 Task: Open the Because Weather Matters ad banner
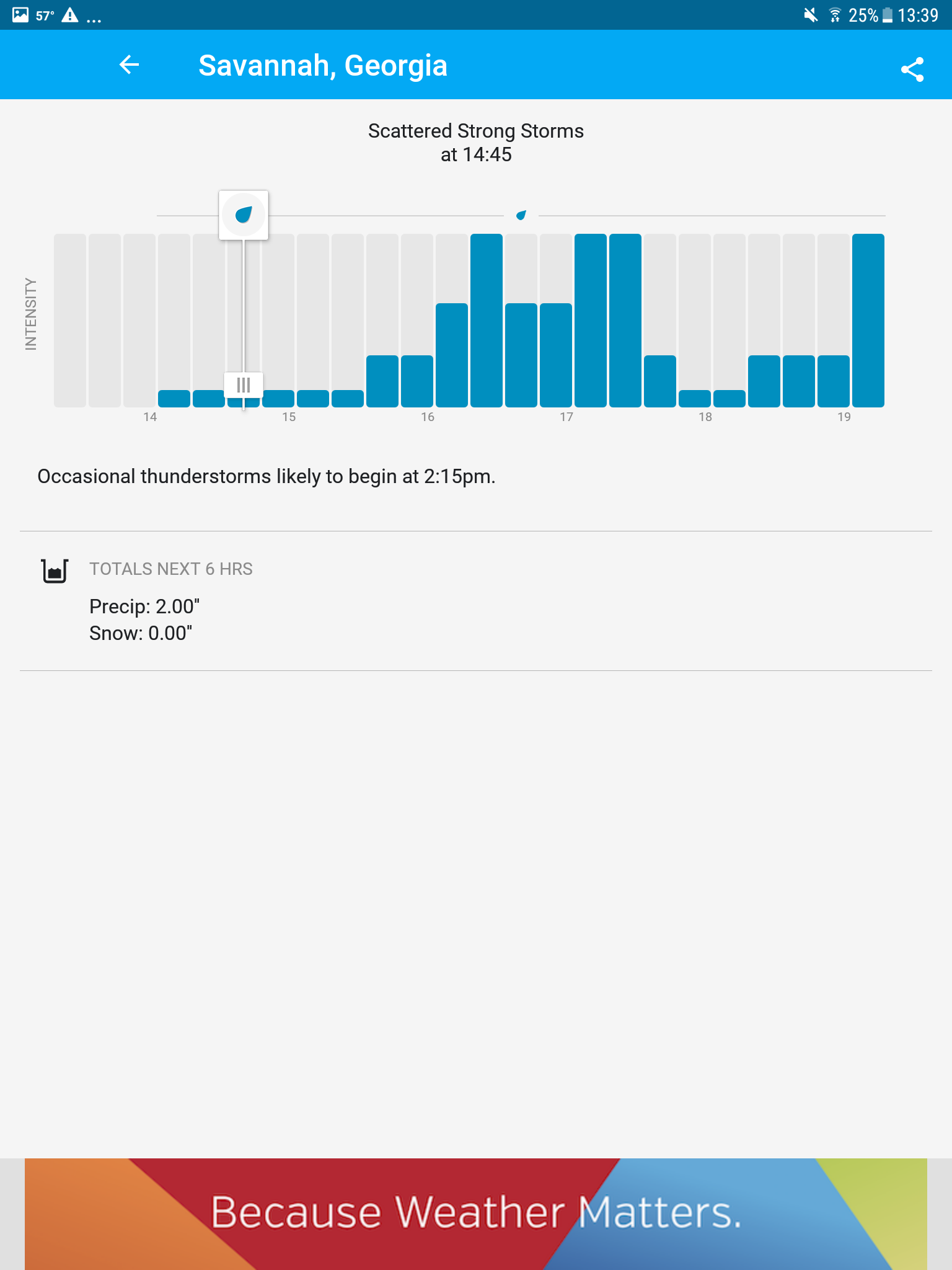click(x=476, y=1213)
